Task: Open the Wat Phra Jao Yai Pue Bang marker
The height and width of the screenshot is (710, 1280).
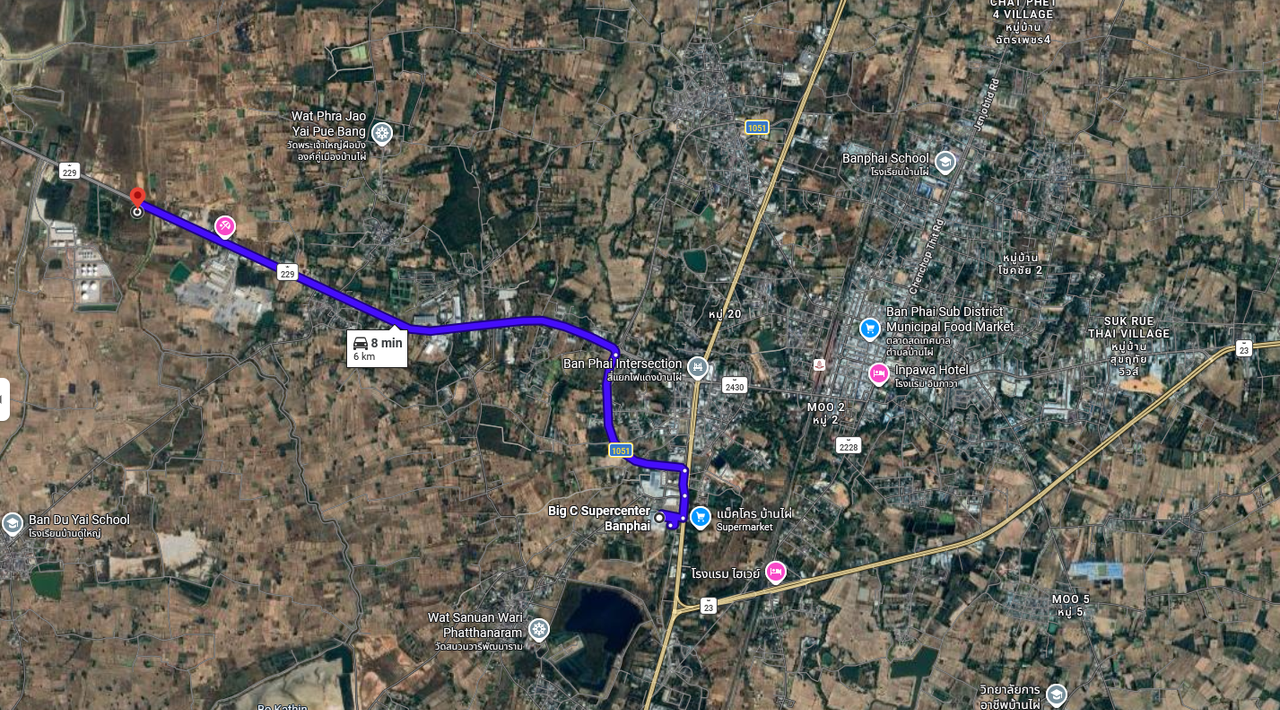Action: [x=381, y=133]
